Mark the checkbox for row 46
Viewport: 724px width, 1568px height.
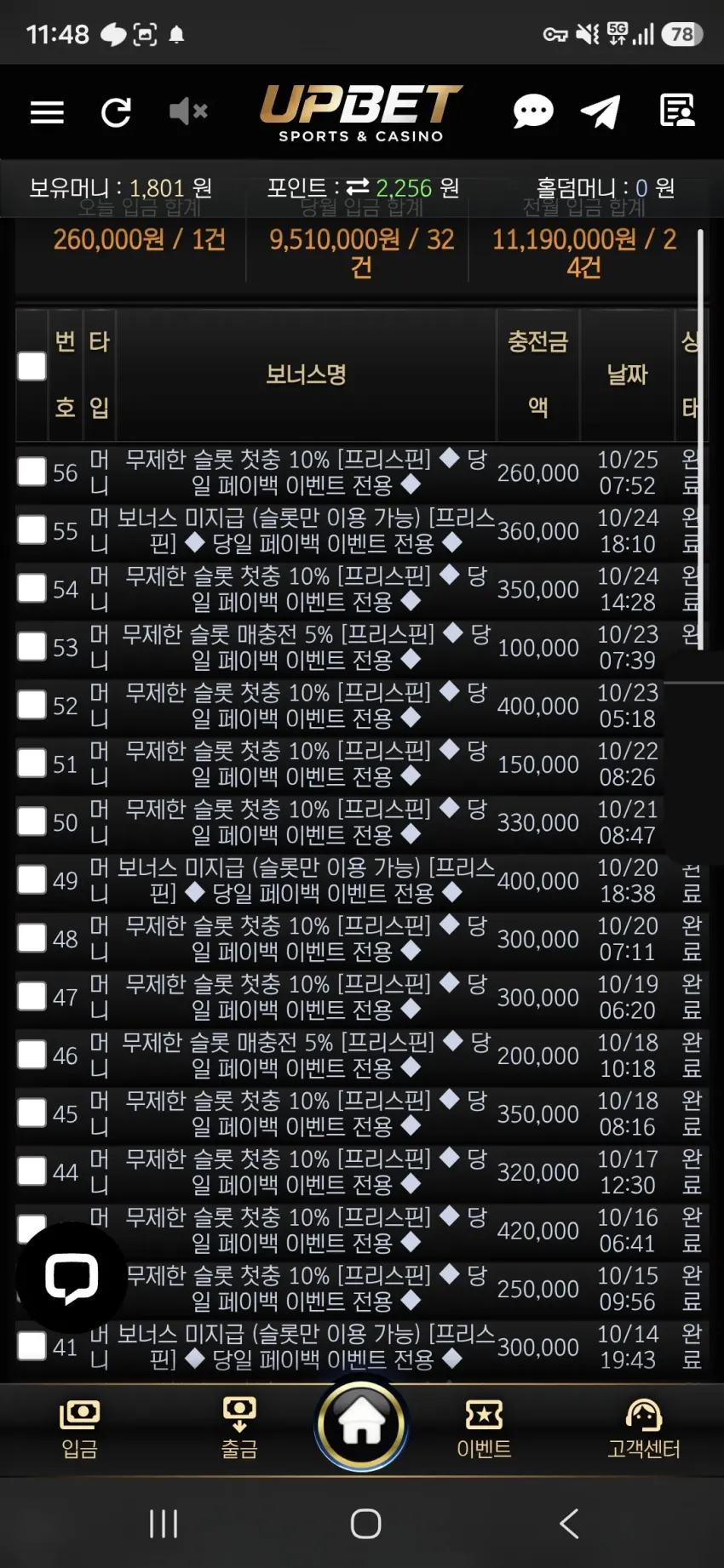(32, 1055)
